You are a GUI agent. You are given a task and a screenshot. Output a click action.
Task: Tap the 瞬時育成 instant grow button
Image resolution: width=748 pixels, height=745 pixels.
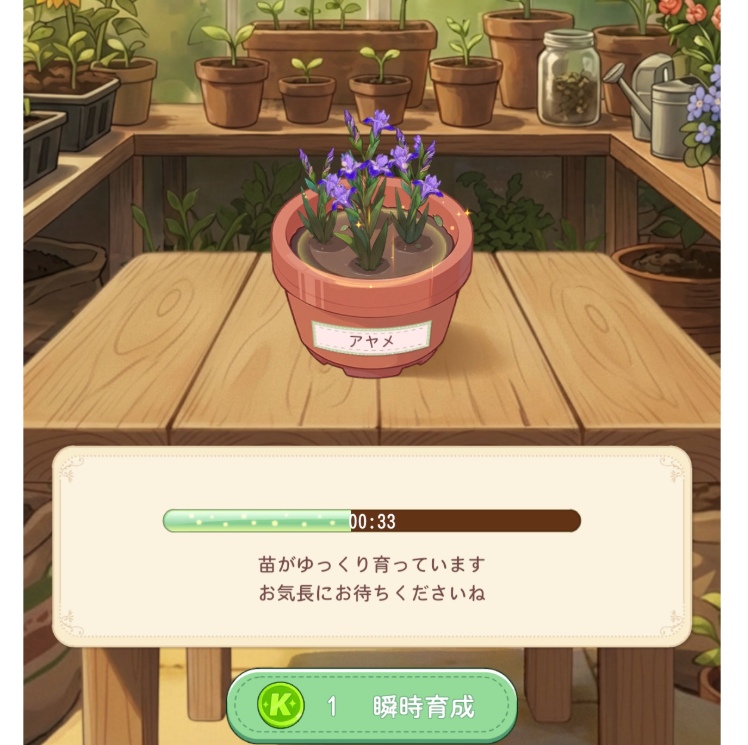click(373, 706)
